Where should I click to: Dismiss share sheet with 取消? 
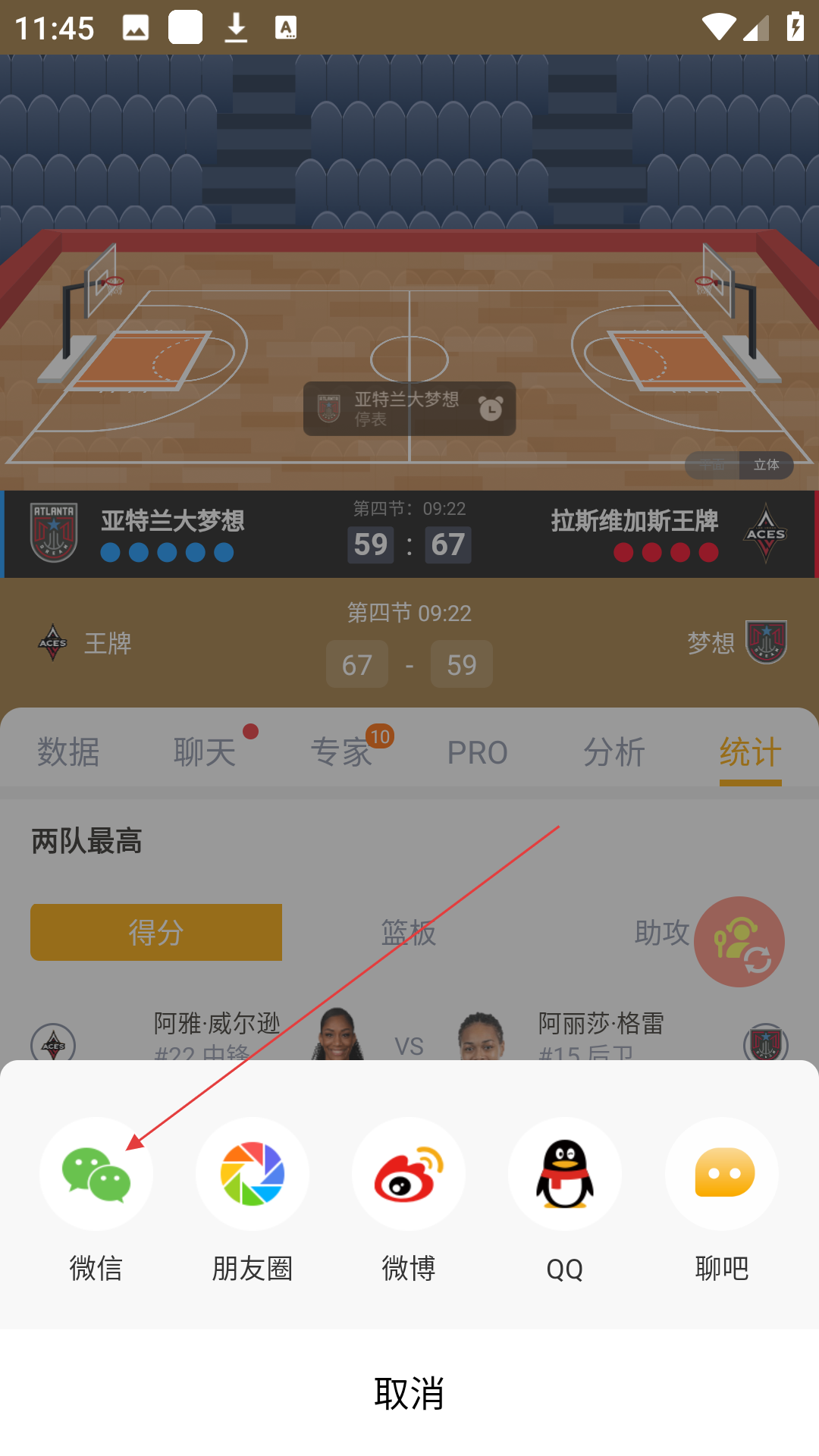[409, 1393]
